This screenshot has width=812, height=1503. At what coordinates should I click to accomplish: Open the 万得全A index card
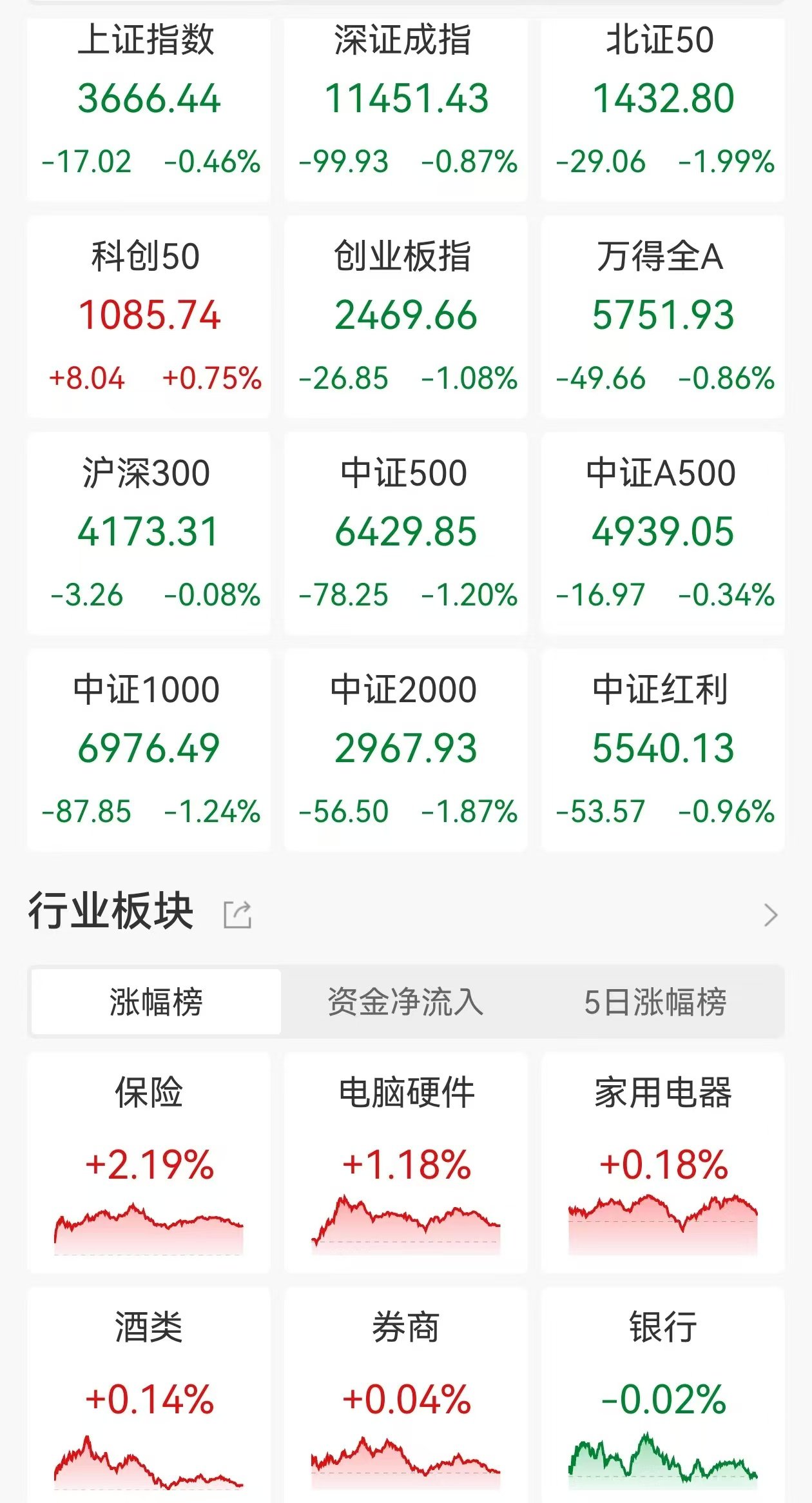pyautogui.click(x=663, y=317)
